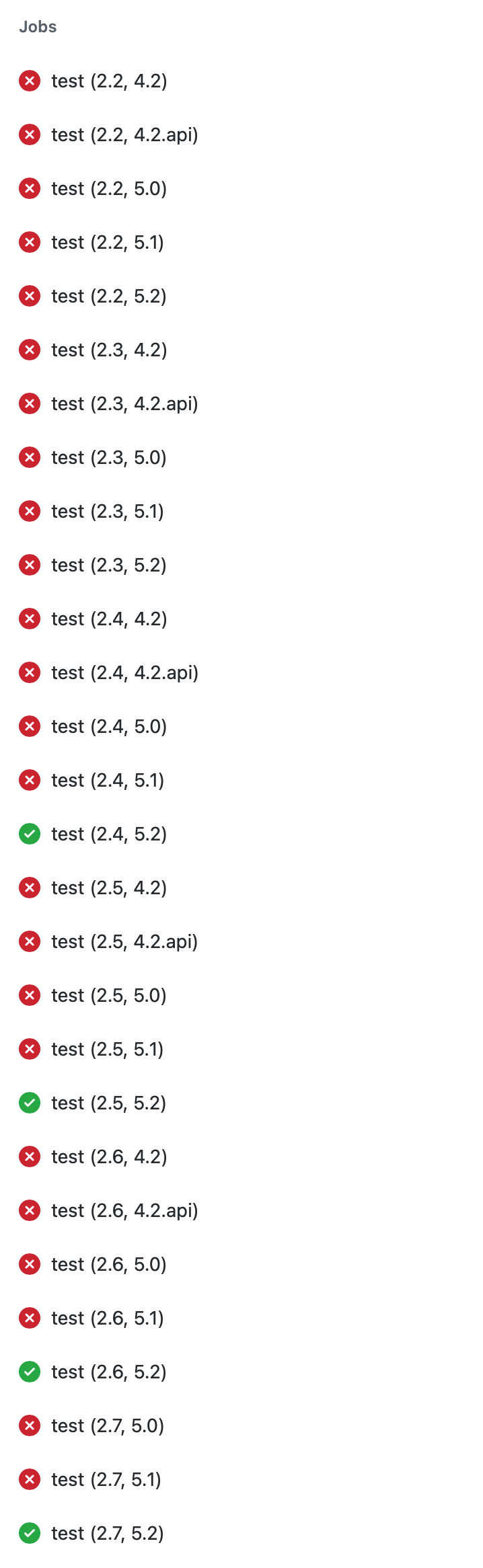Open test (2.5, 4.2.api) job details

pos(124,941)
